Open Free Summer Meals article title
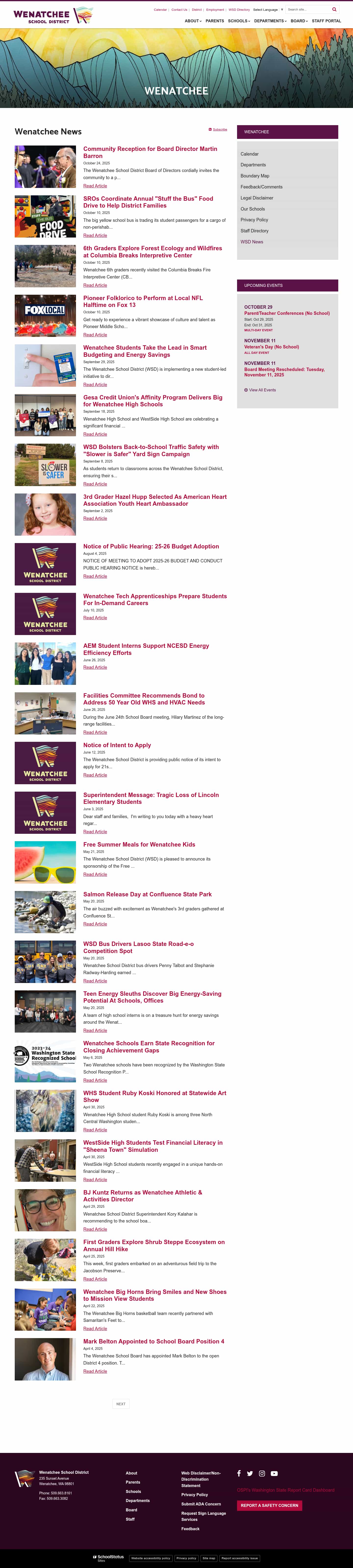This screenshot has height=1568, width=353. click(139, 844)
